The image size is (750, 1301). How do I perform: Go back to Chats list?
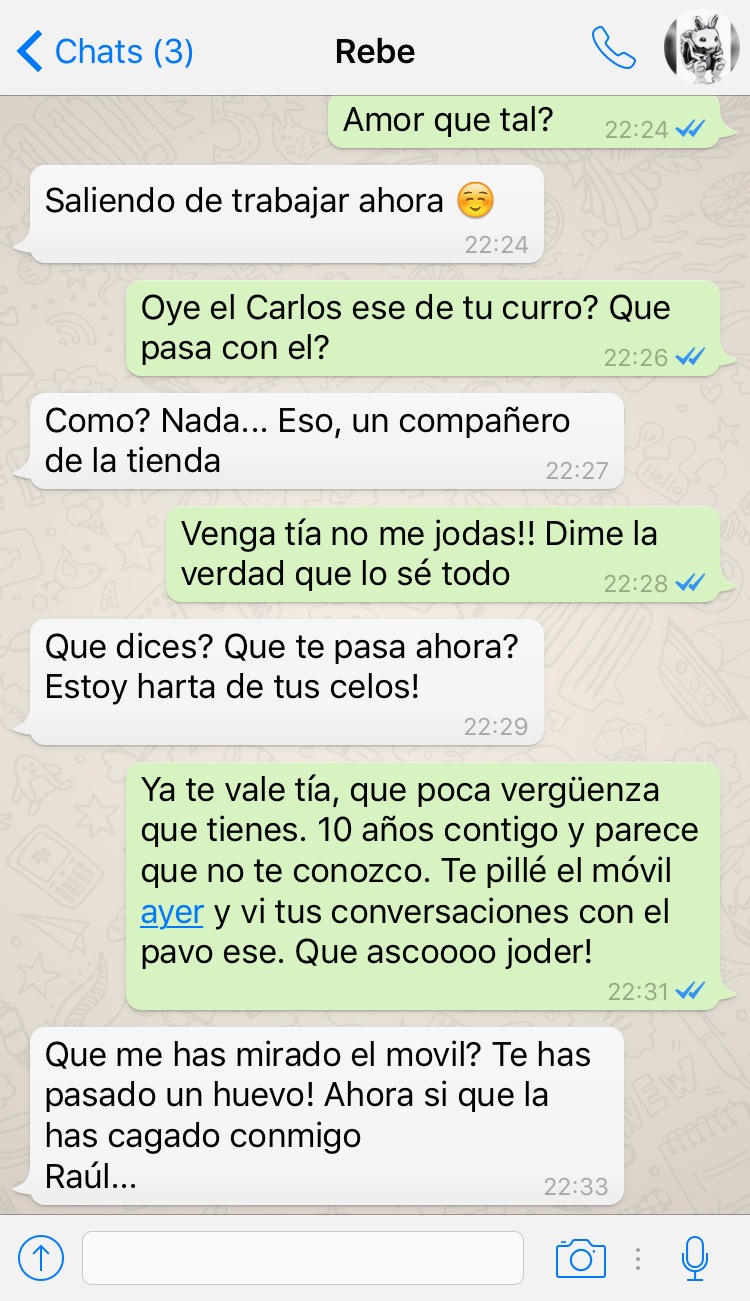(x=105, y=51)
